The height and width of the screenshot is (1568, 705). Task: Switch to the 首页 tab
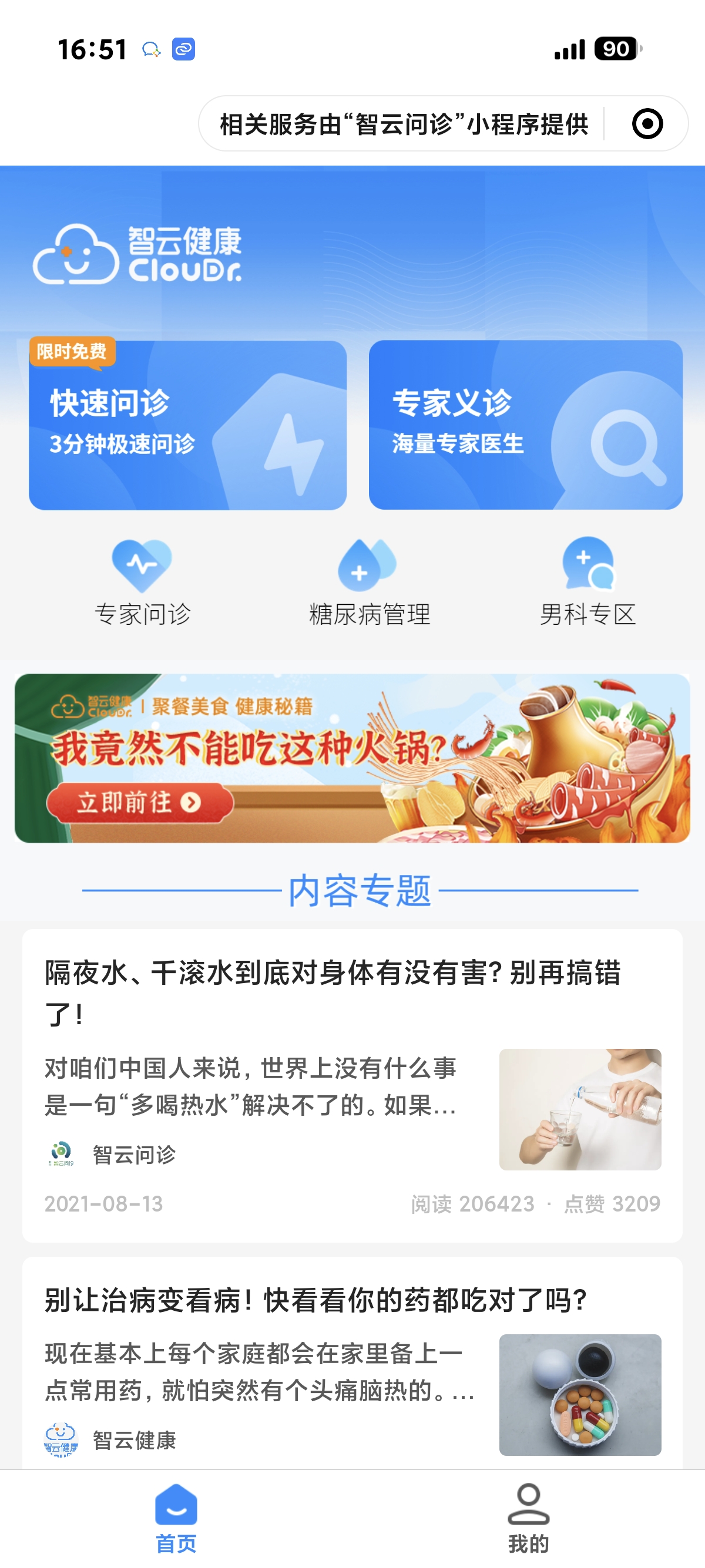[176, 1518]
